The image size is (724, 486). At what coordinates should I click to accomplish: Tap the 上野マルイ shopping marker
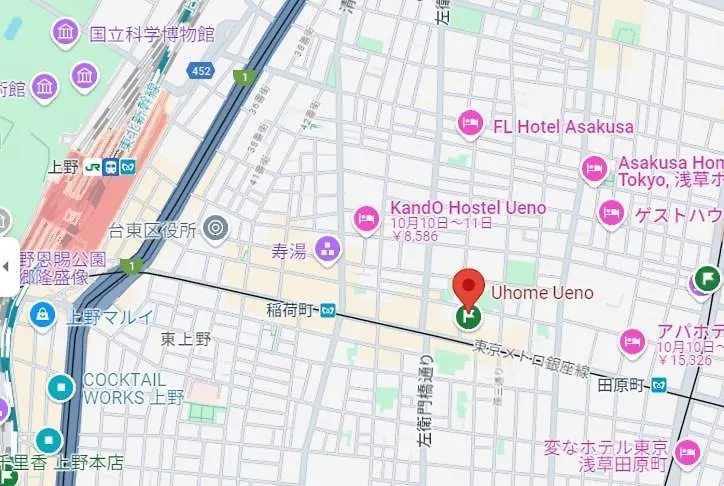(x=42, y=316)
